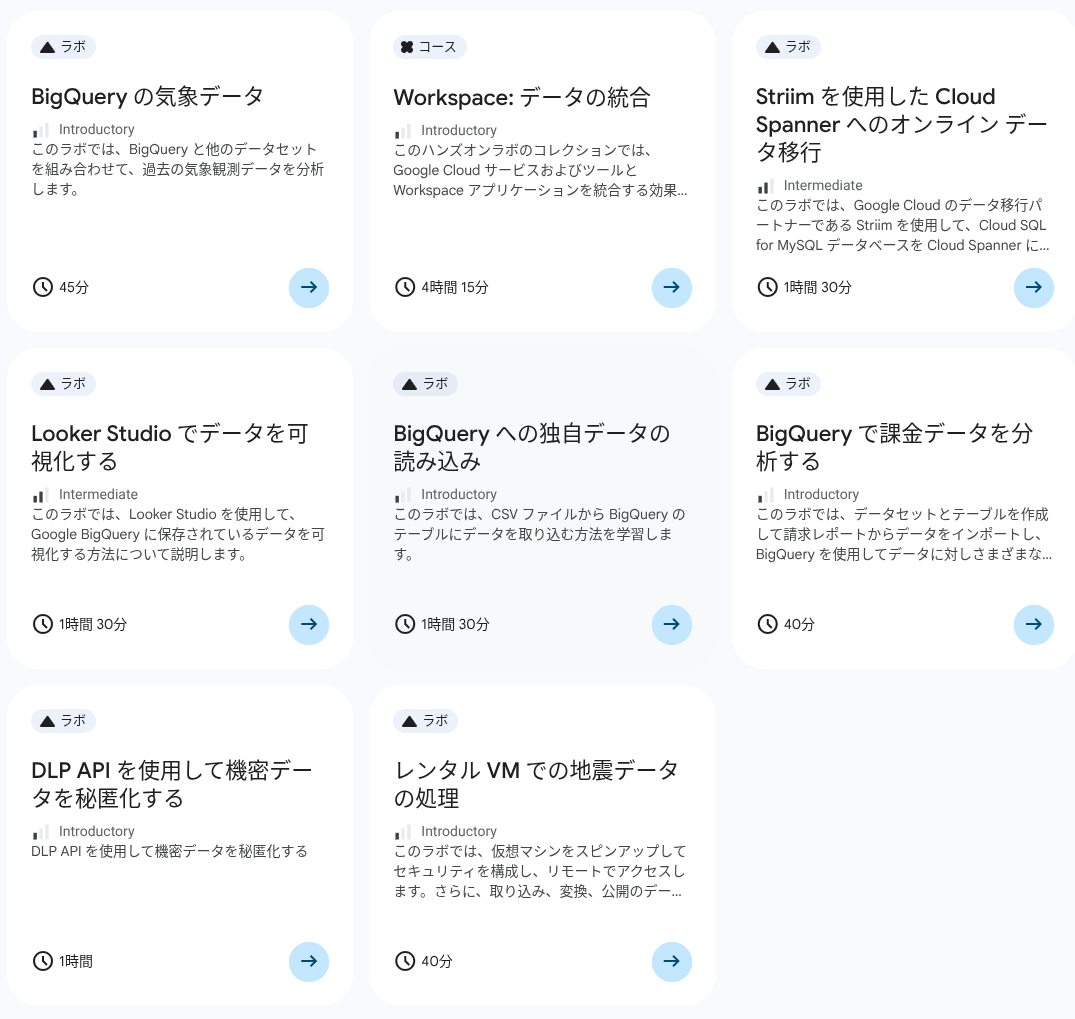This screenshot has height=1019, width=1075.
Task: Tap the arrow button on BigQuery の気象データ
Action: (x=309, y=287)
